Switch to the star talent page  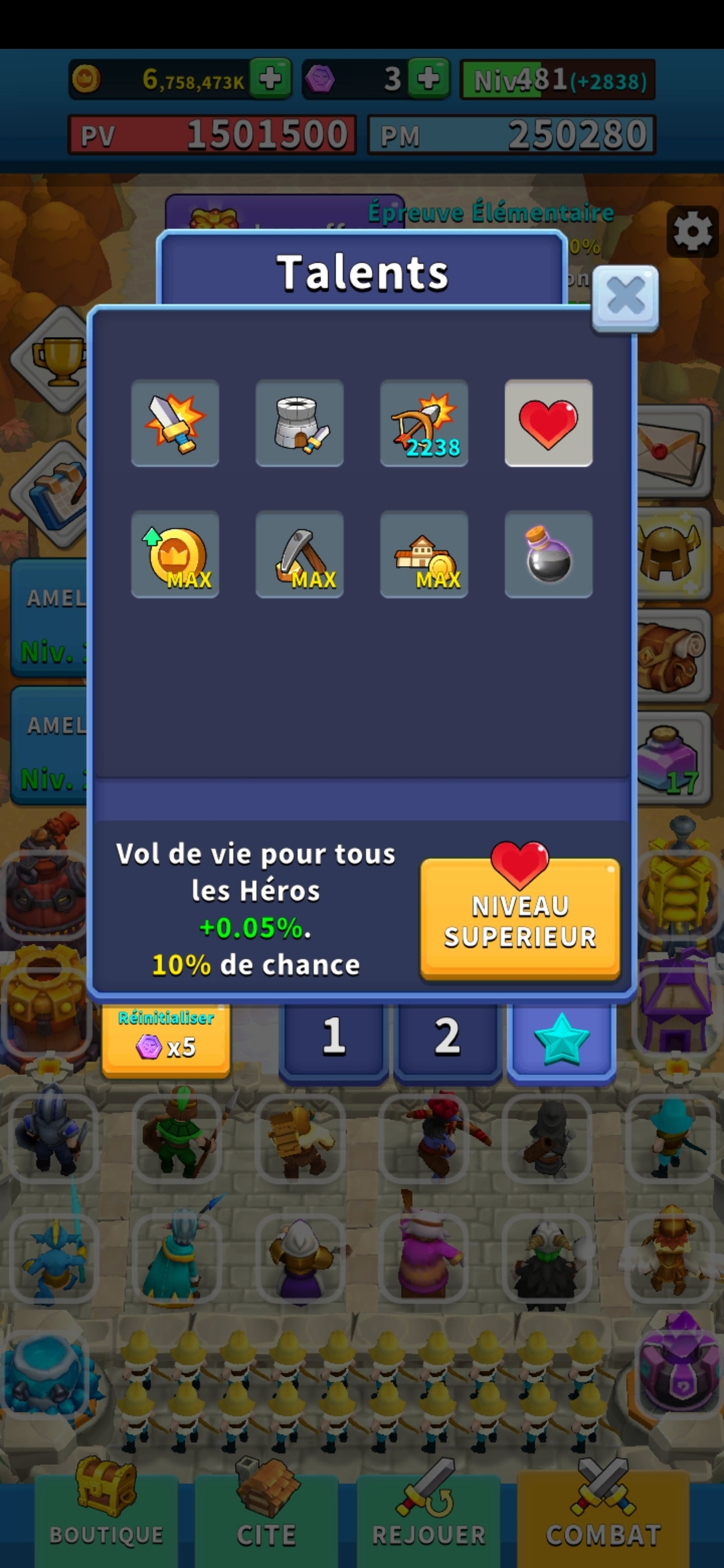click(x=561, y=1039)
